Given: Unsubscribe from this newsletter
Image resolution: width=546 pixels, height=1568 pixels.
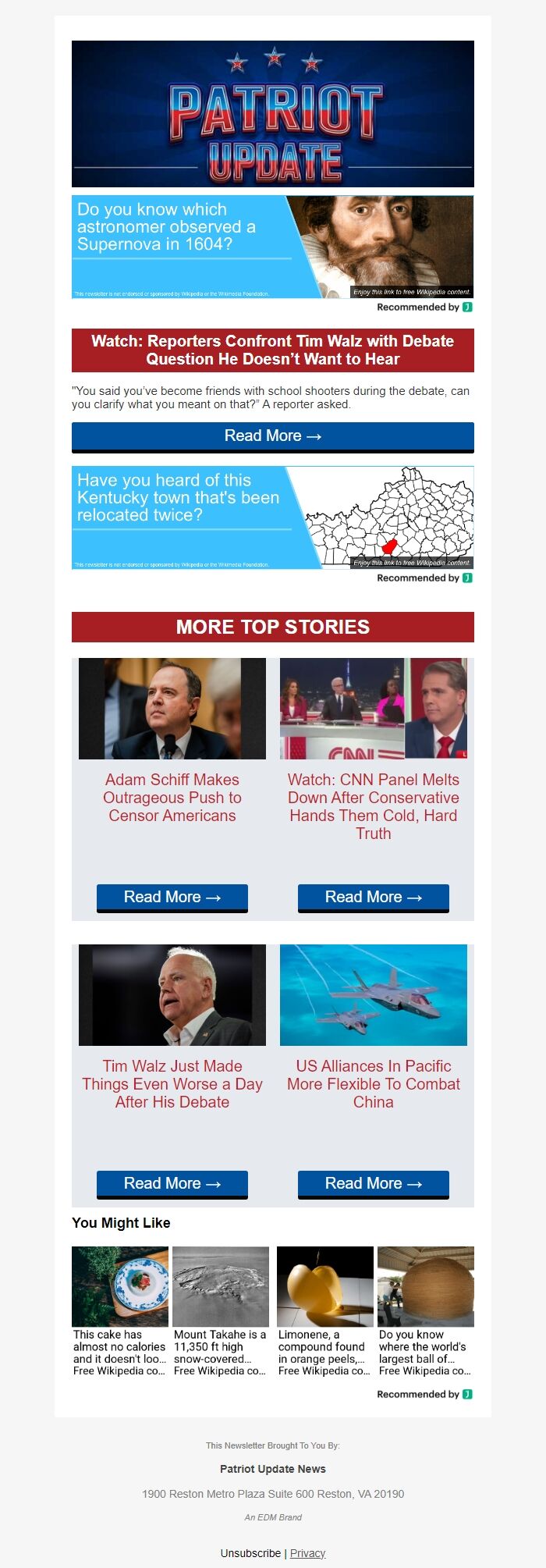Looking at the screenshot, I should 250,1553.
